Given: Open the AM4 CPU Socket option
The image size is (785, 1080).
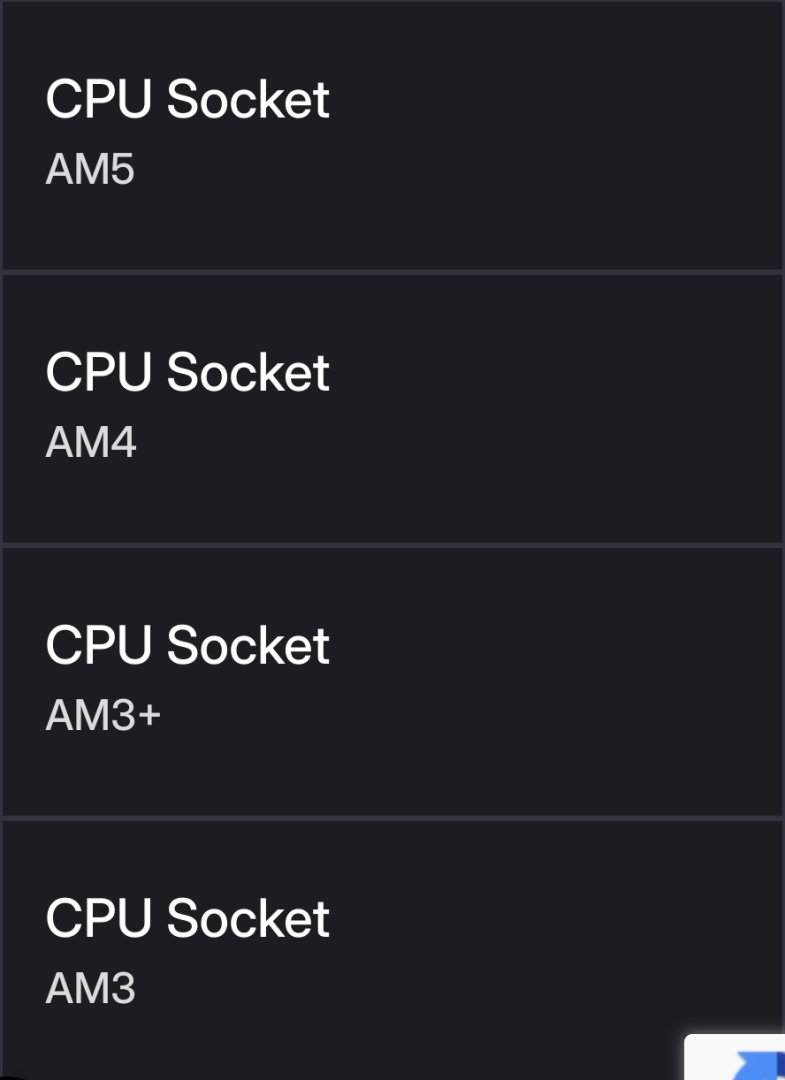Looking at the screenshot, I should (x=392, y=408).
